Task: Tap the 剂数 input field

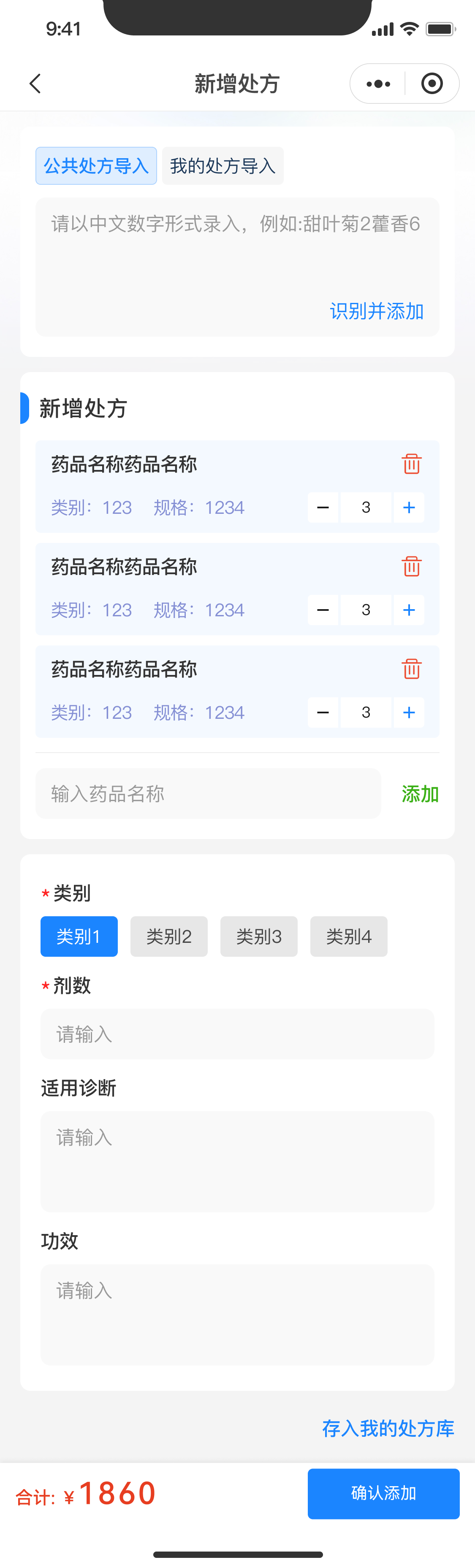Action: click(x=237, y=1034)
